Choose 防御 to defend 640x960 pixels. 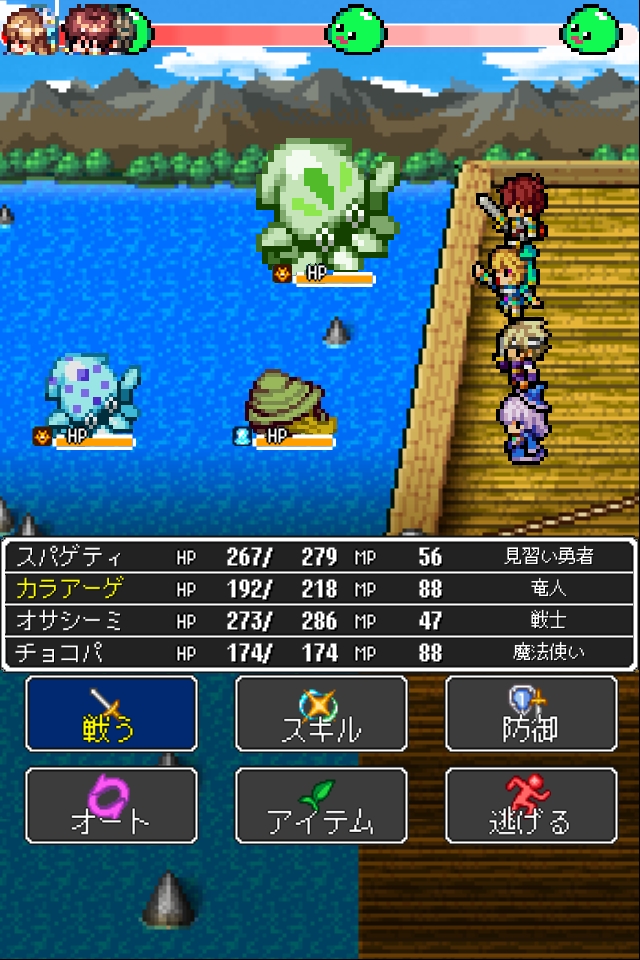click(531, 714)
